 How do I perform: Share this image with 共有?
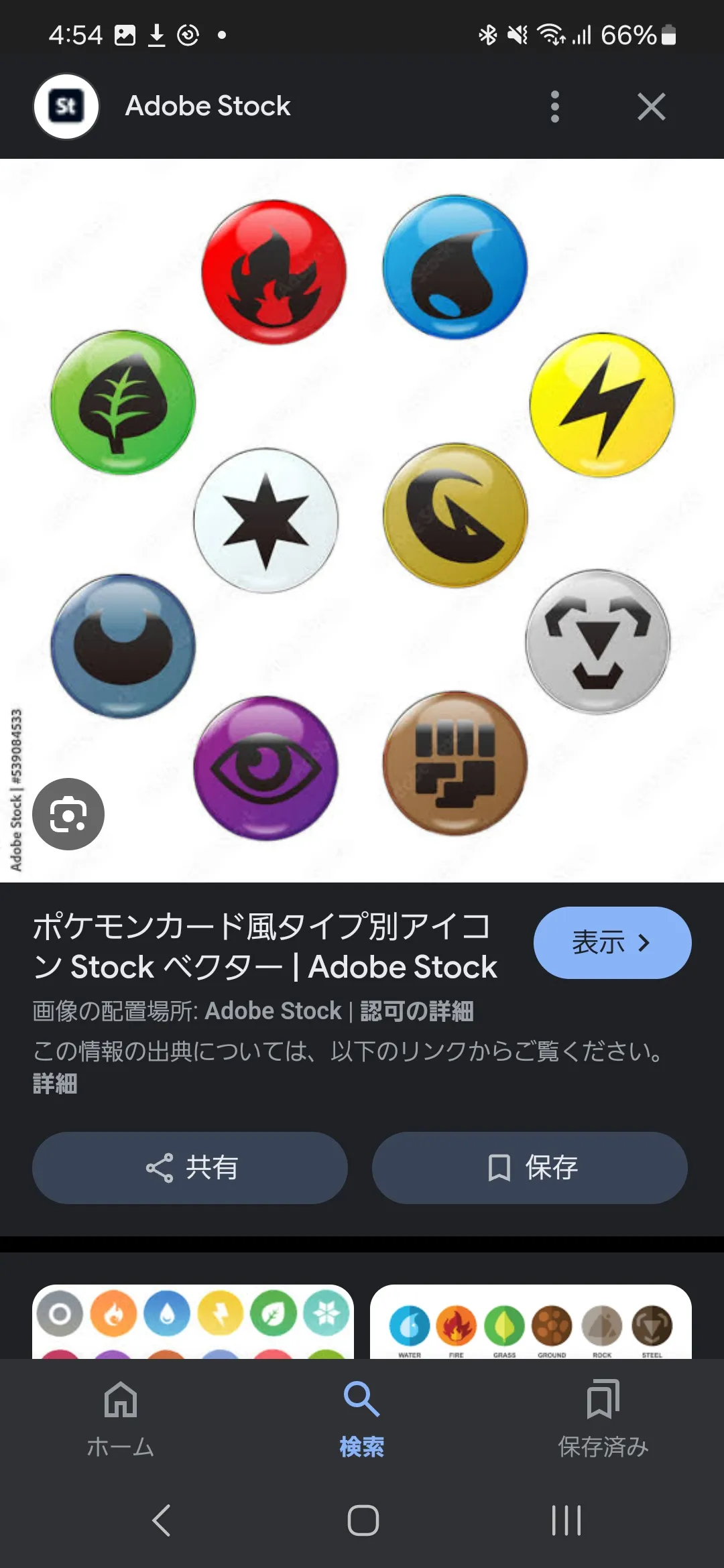coord(190,1168)
